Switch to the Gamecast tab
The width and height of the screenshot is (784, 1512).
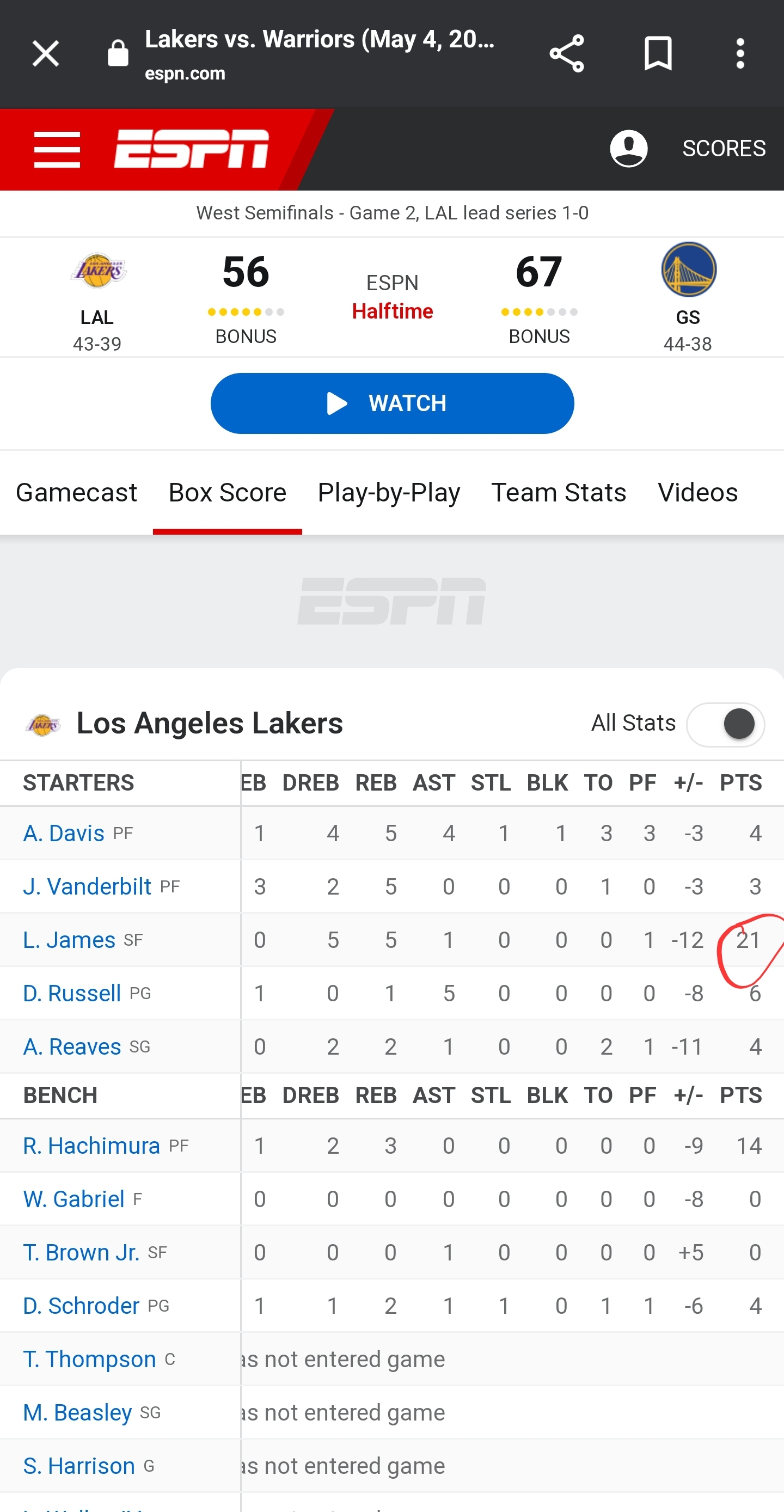(x=76, y=492)
